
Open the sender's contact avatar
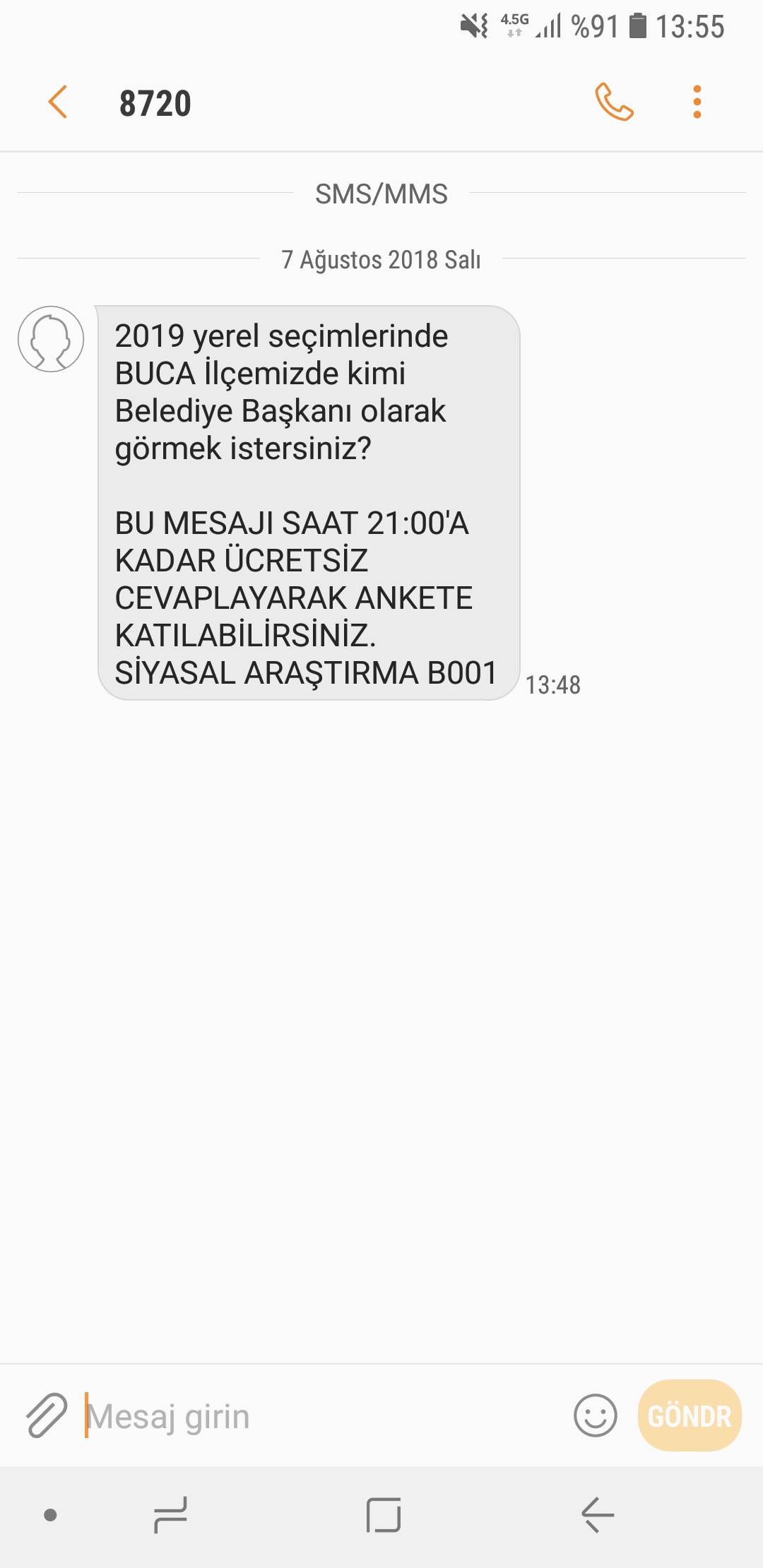(51, 339)
